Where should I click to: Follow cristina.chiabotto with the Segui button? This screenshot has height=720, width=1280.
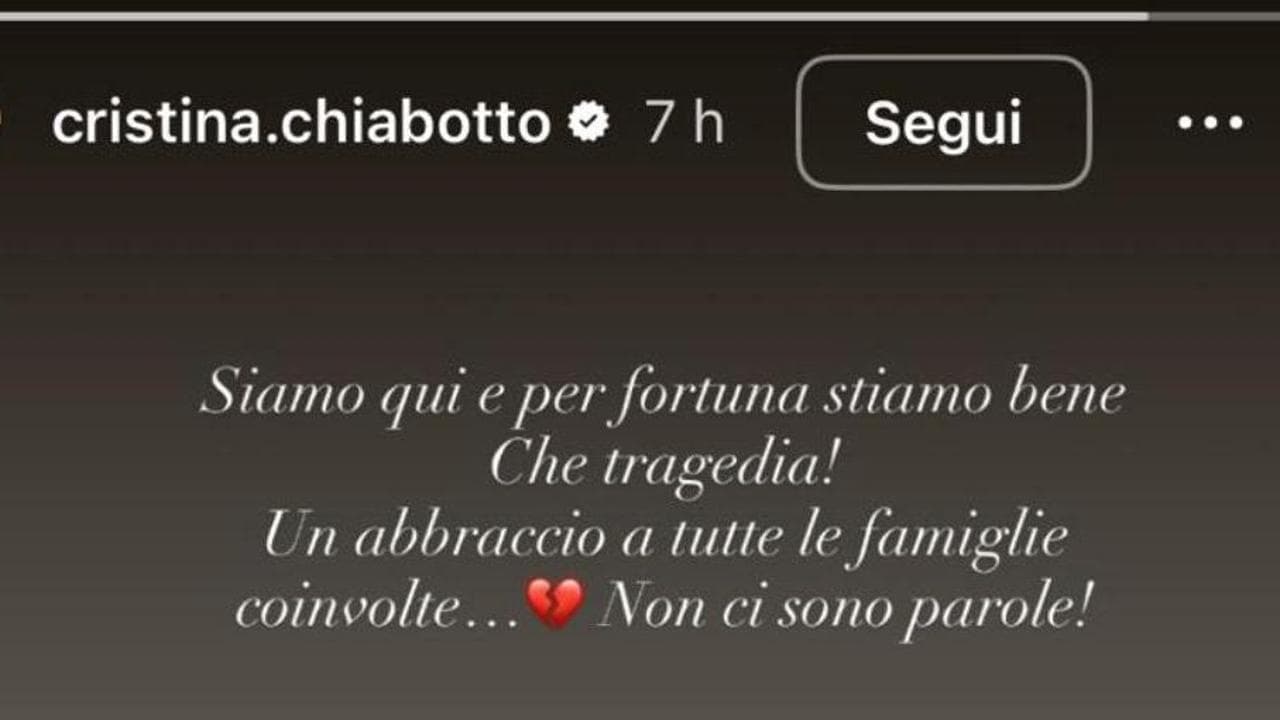[943, 123]
